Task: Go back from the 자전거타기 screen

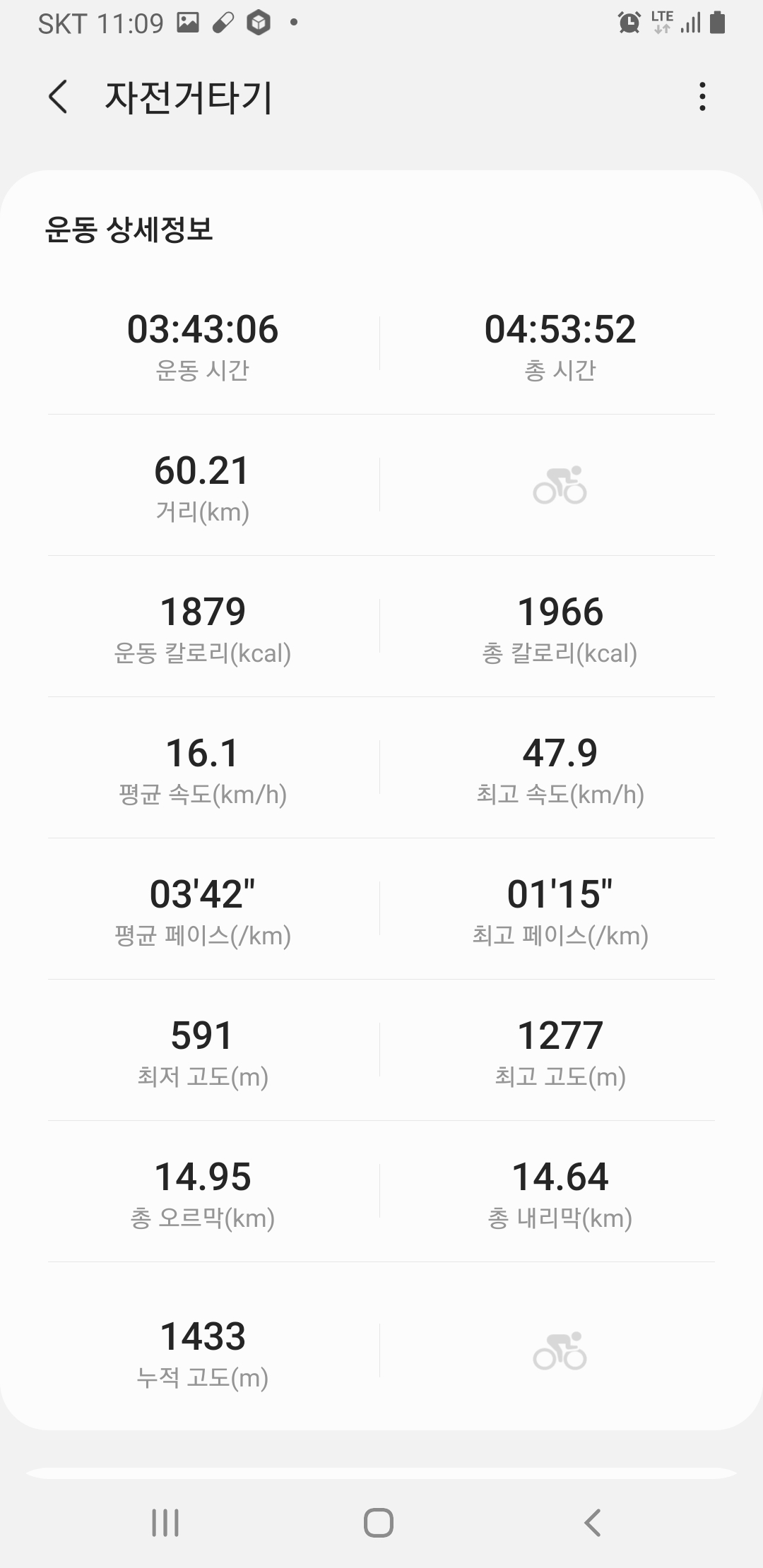Action: (x=58, y=97)
